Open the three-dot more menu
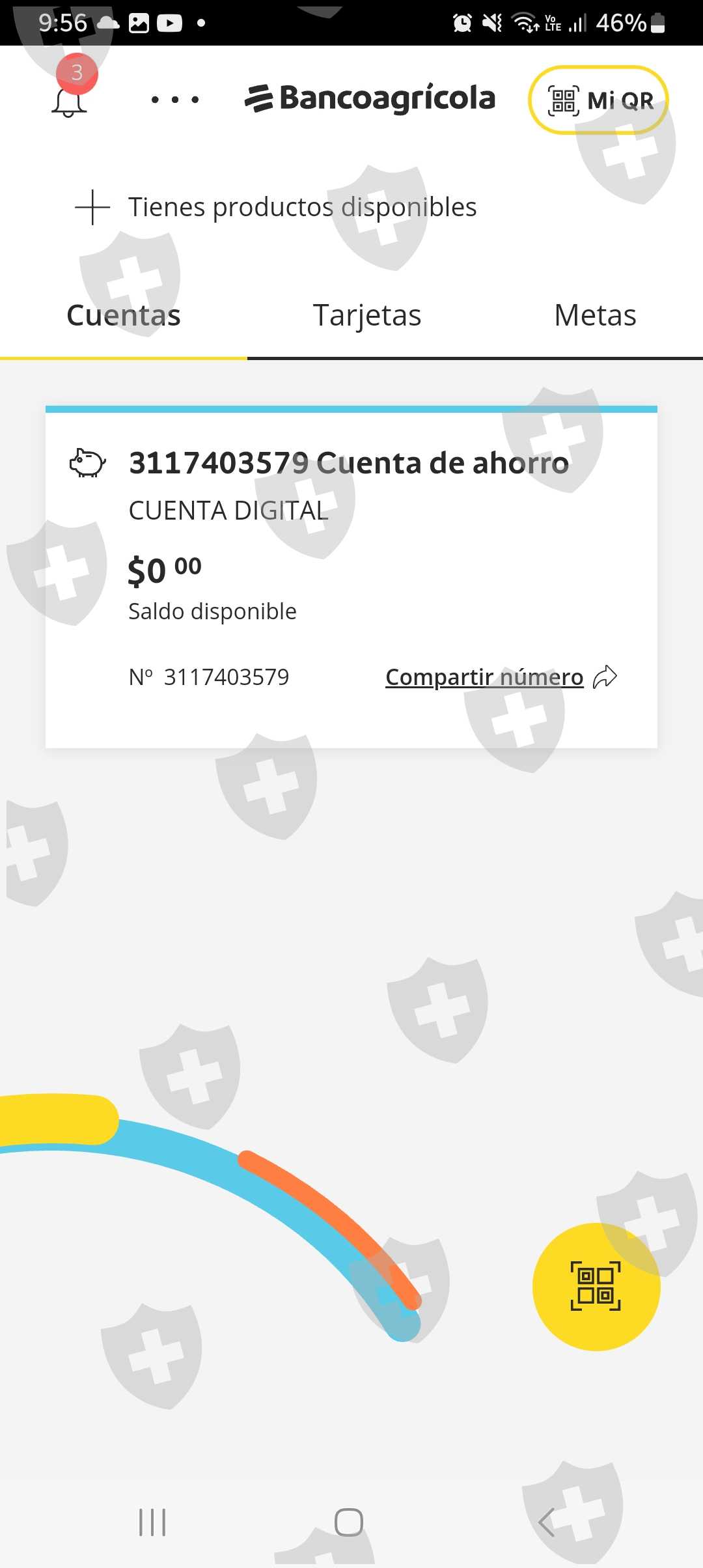Image resolution: width=703 pixels, height=1568 pixels. [x=174, y=100]
